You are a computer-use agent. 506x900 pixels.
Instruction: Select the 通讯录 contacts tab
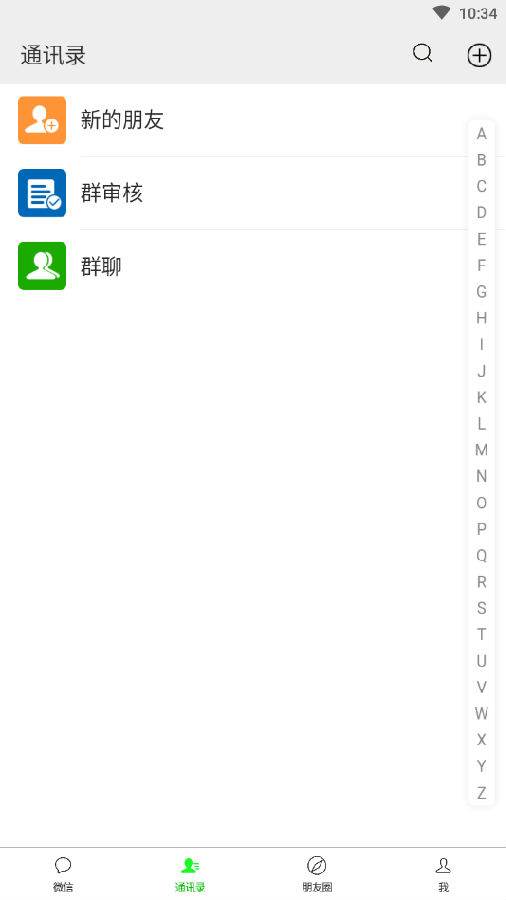(x=190, y=874)
